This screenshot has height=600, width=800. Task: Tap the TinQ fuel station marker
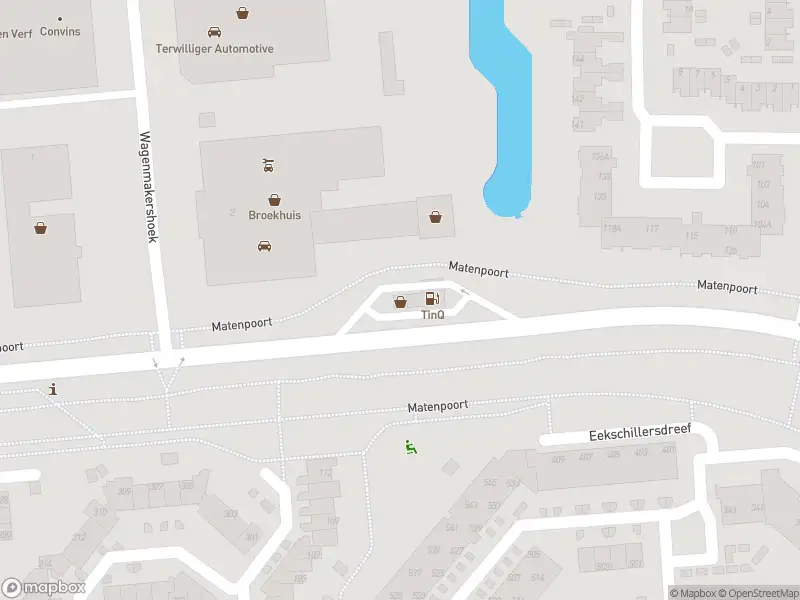[x=432, y=298]
